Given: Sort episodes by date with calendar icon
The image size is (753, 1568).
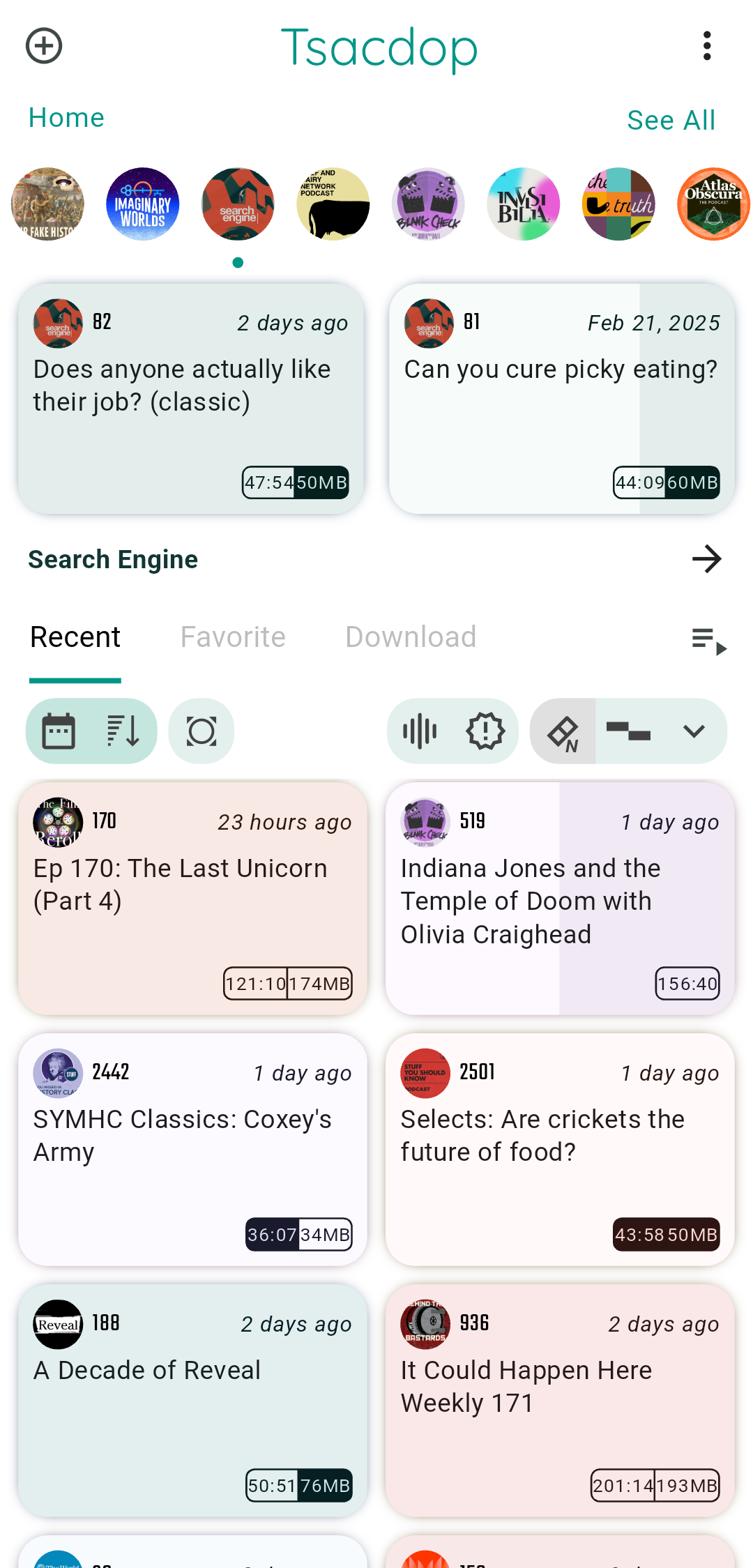Looking at the screenshot, I should (59, 731).
